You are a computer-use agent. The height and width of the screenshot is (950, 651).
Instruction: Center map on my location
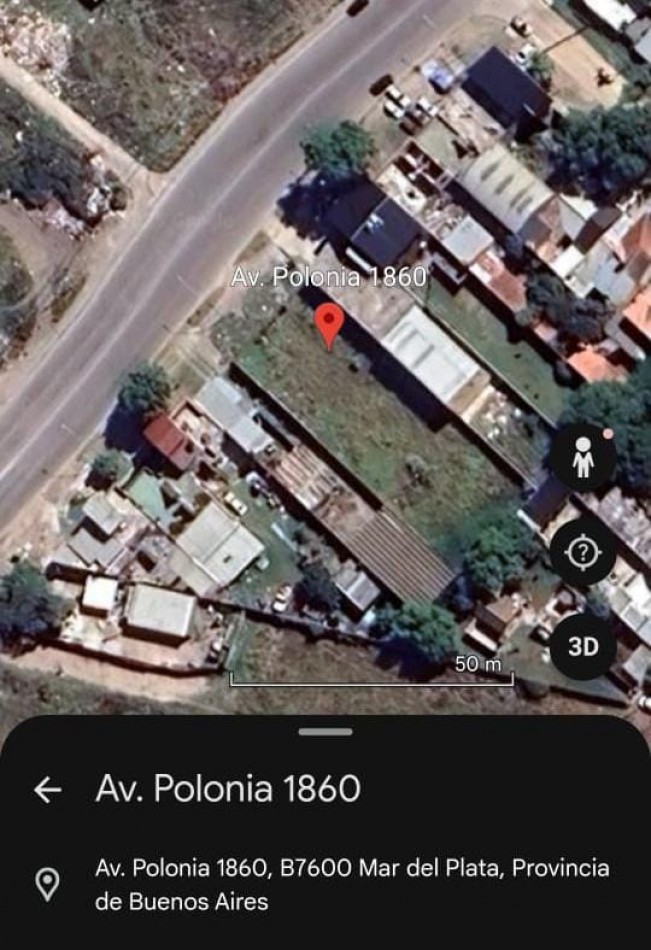(x=583, y=552)
